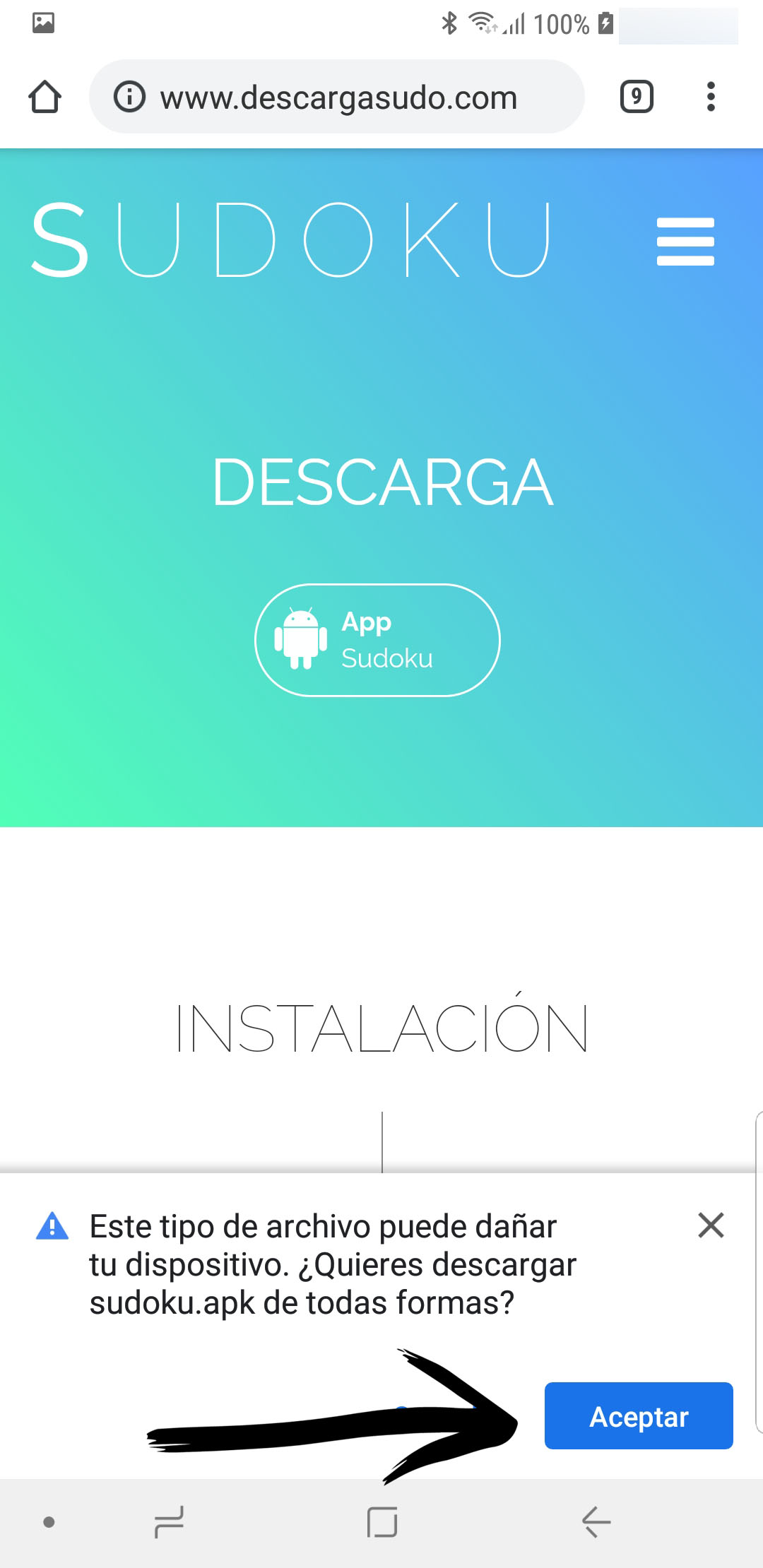763x1568 pixels.
Task: Open Chrome's three-dot overflow menu
Action: coord(711,97)
